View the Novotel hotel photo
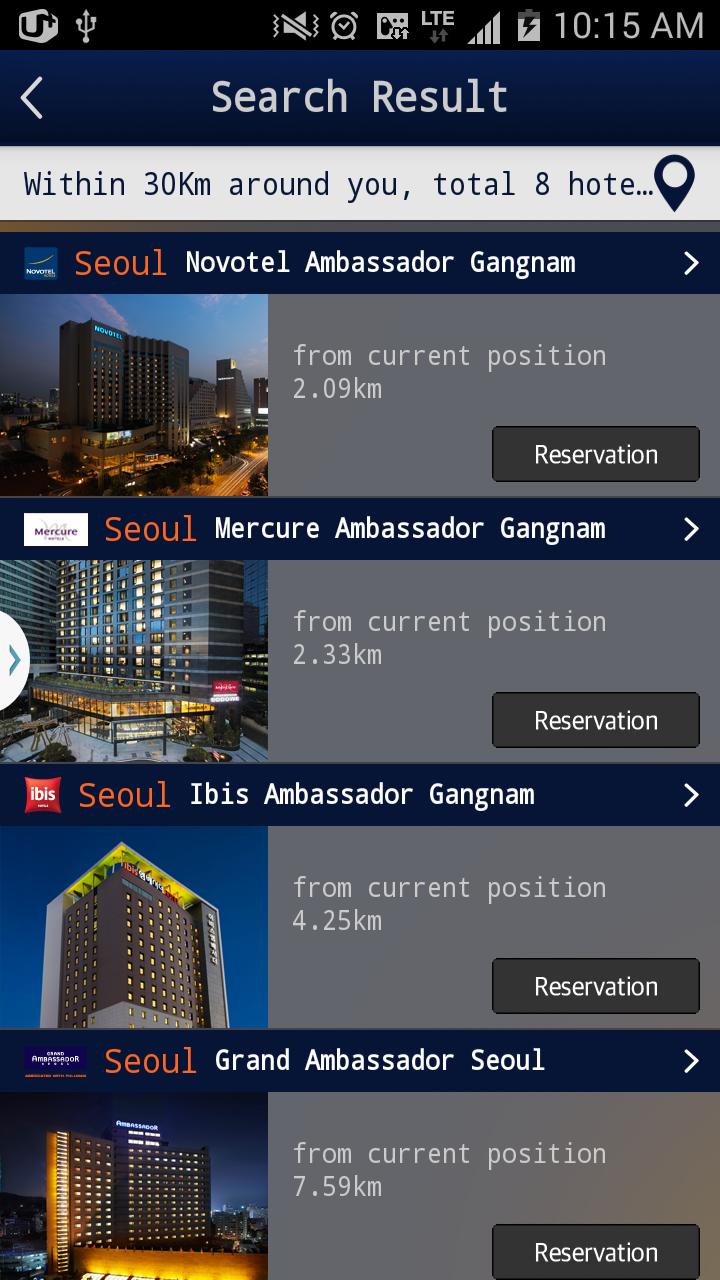The image size is (720, 1280). pyautogui.click(x=134, y=395)
